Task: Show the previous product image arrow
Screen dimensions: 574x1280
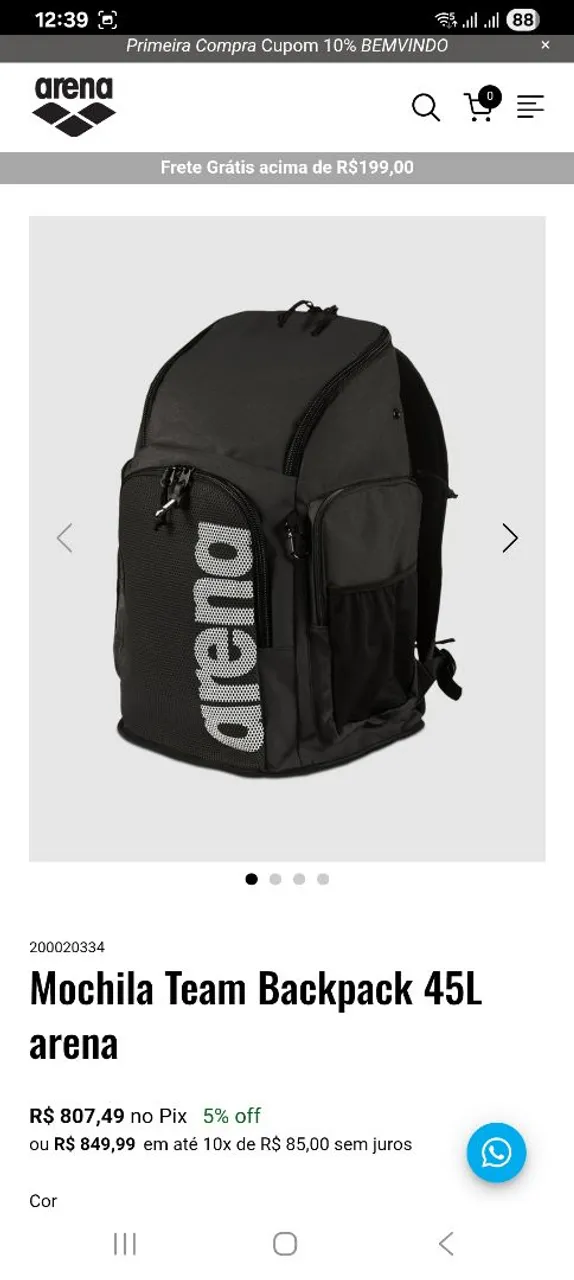Action: (x=64, y=538)
